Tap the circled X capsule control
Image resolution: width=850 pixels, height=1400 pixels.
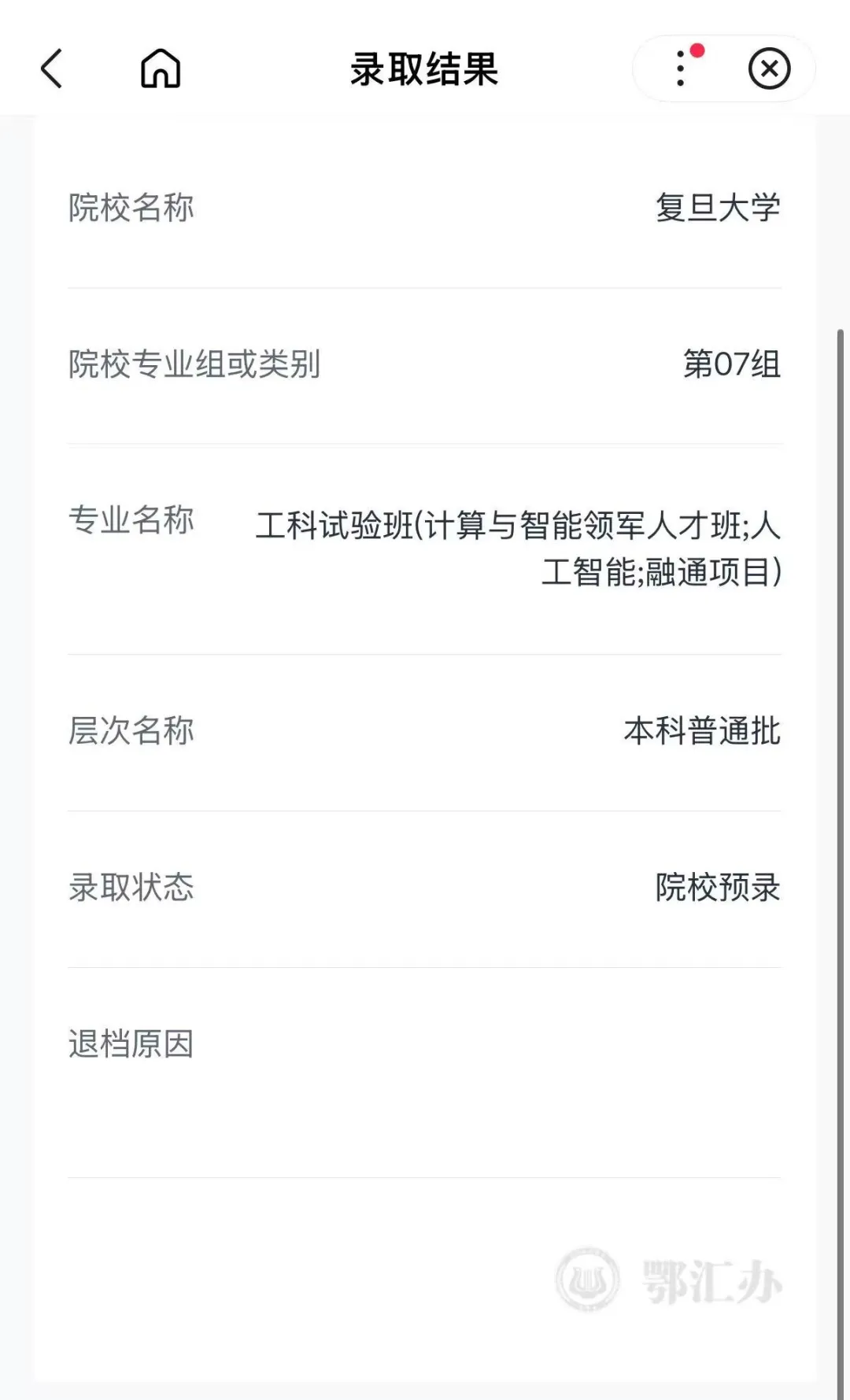click(769, 69)
